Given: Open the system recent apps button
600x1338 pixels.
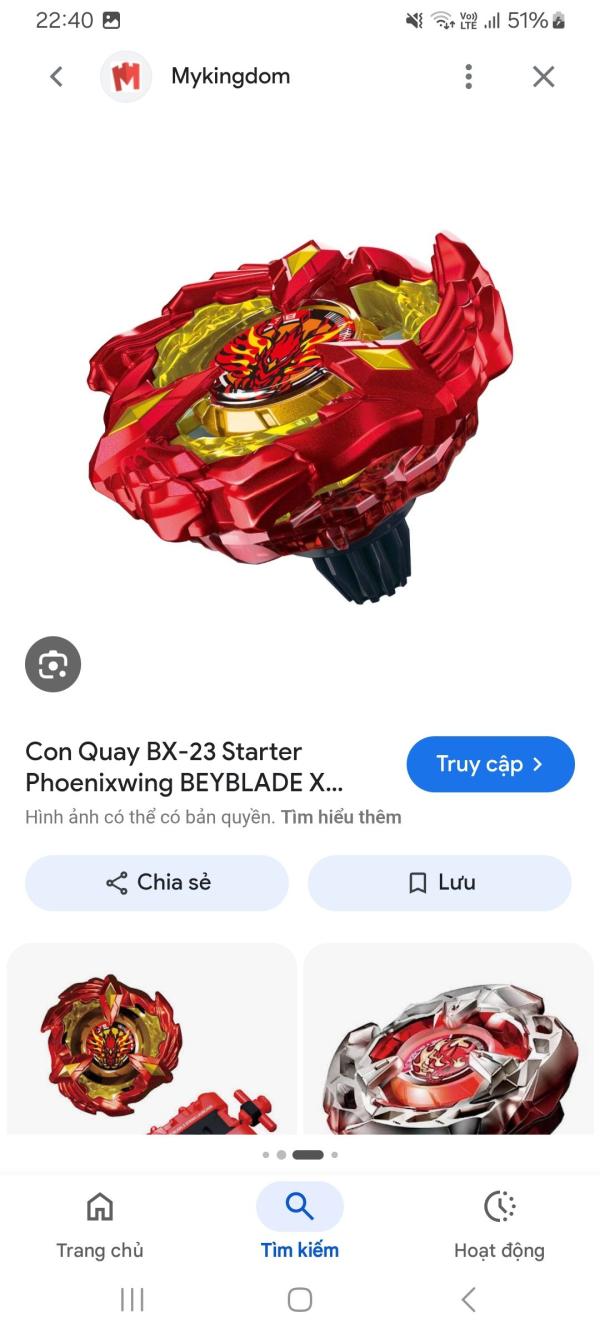Looking at the screenshot, I should click(x=132, y=1299).
